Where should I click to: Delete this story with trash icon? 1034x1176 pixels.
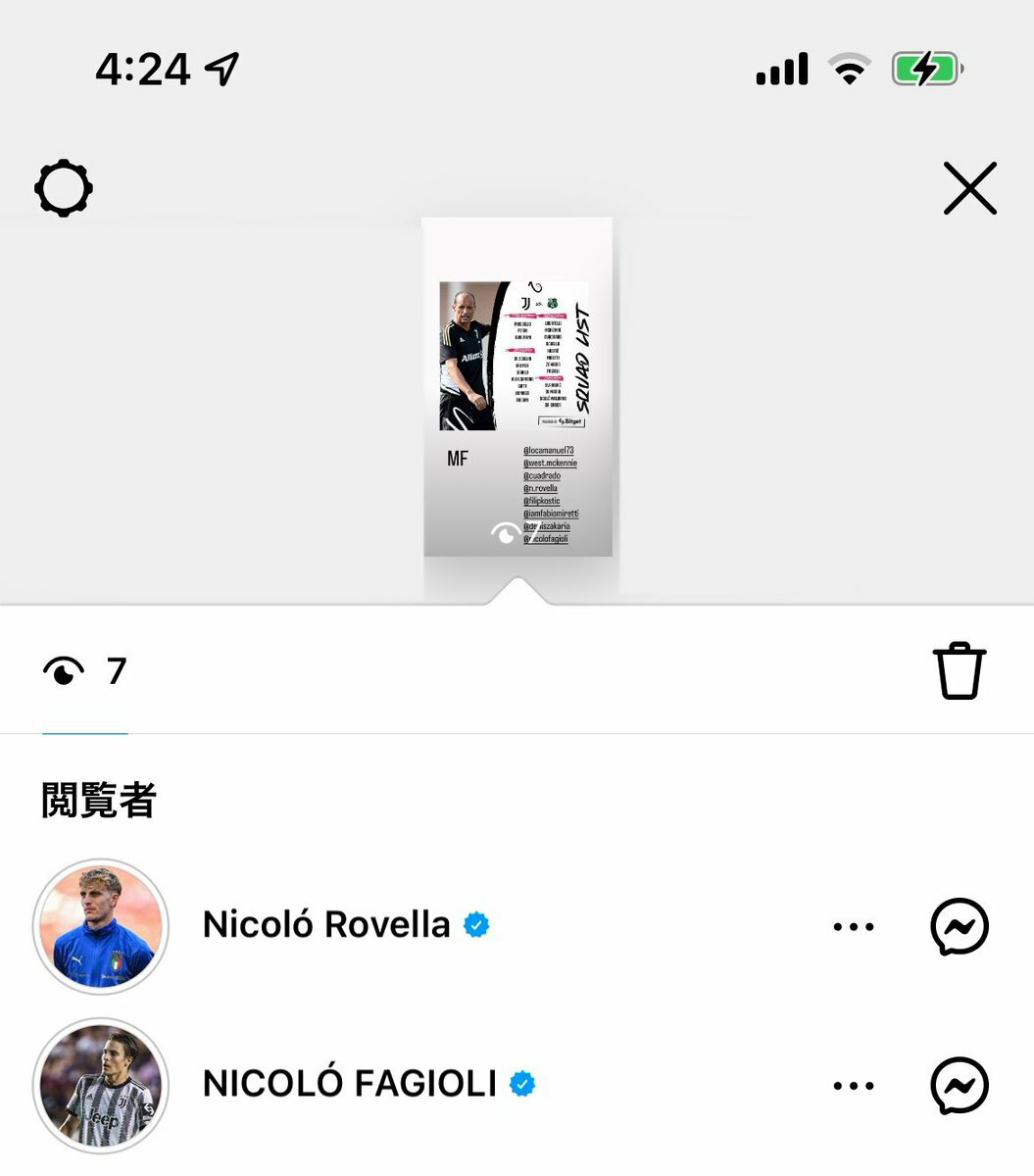tap(959, 671)
